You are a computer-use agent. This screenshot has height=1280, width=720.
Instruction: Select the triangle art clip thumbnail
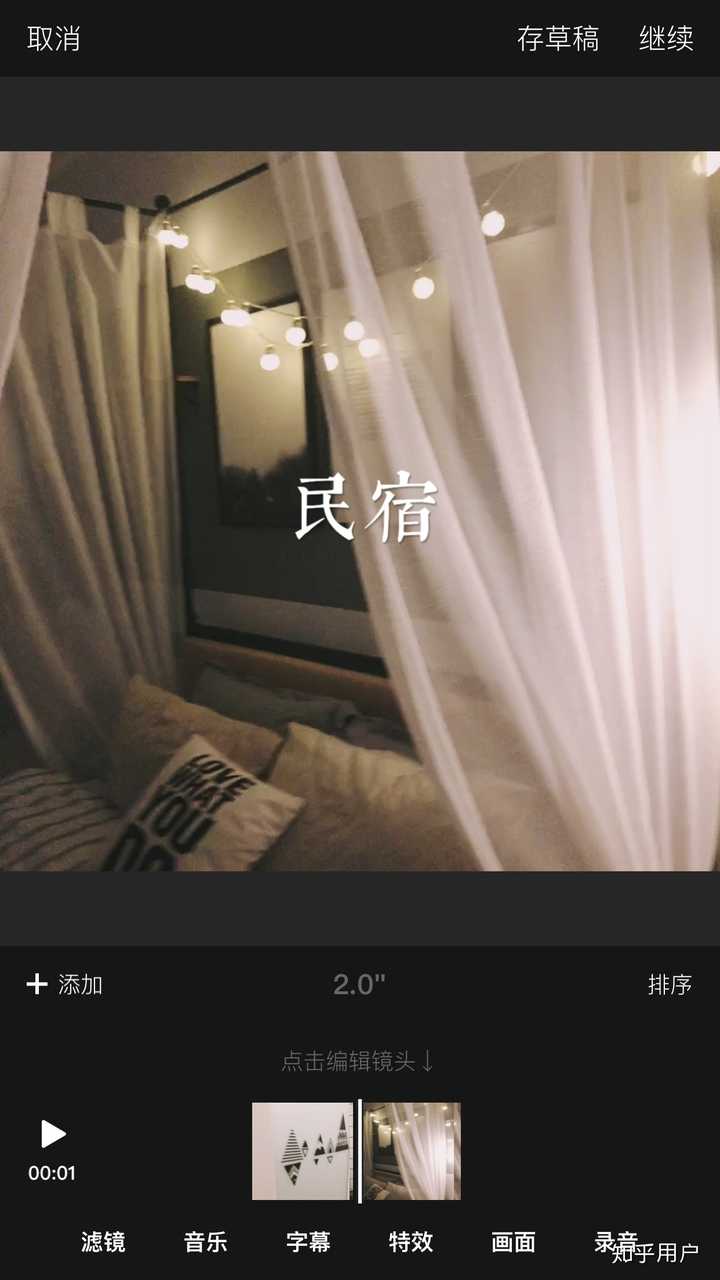tap(303, 1151)
